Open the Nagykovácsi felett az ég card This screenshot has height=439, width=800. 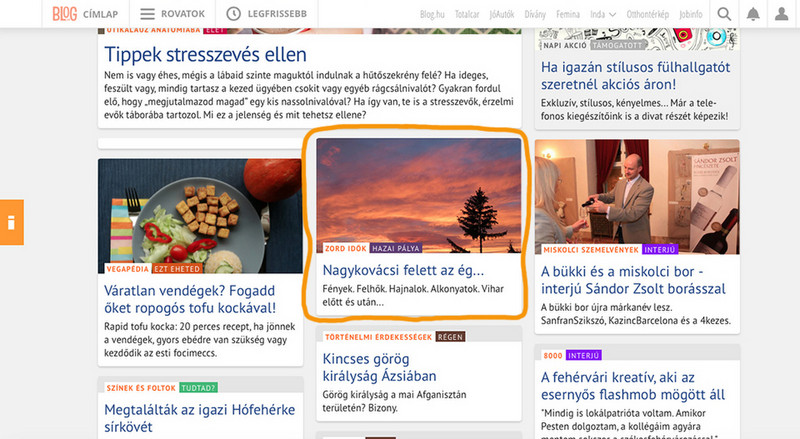(403, 270)
